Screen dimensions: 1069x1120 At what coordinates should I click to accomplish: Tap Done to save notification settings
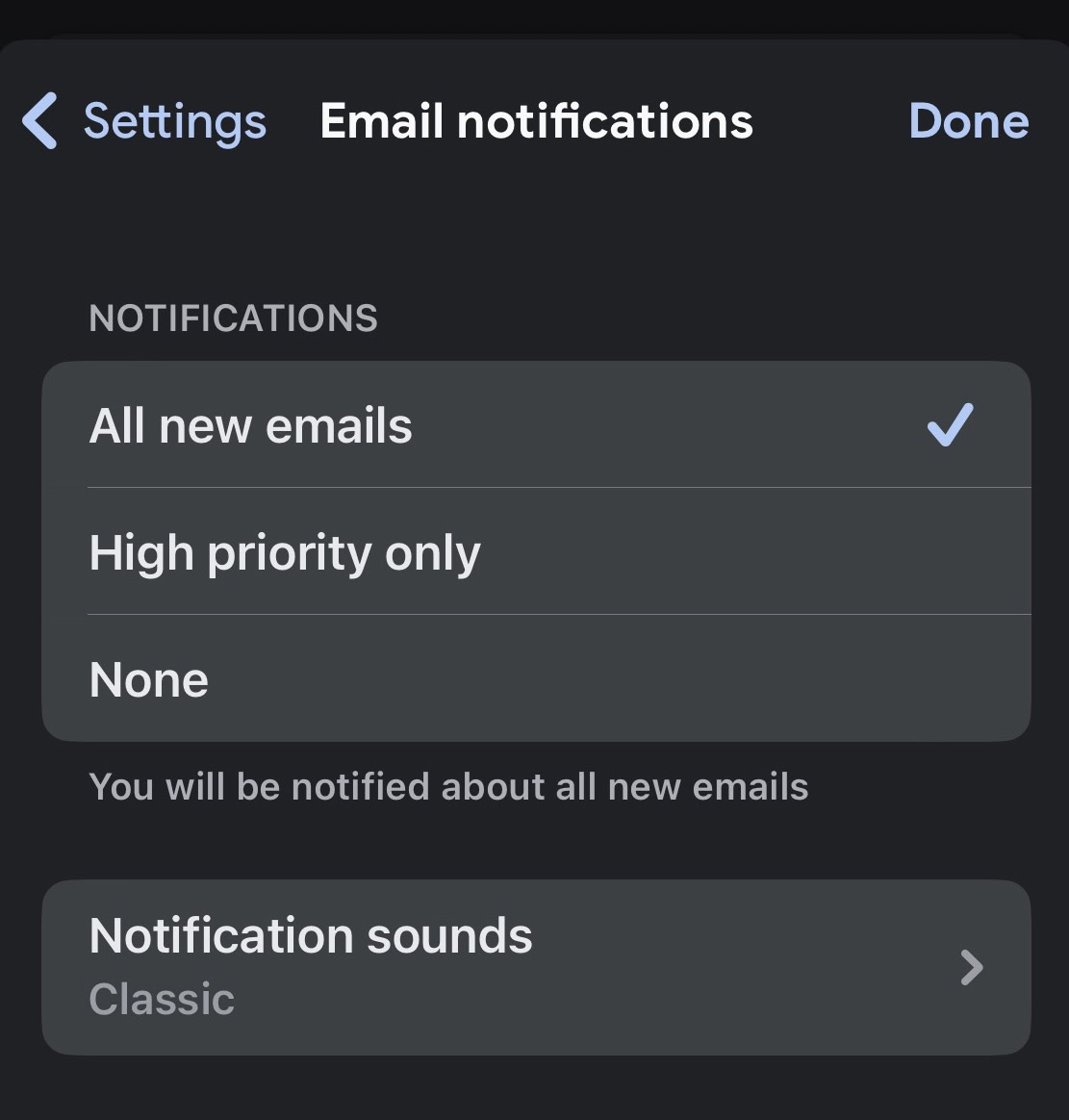[x=968, y=122]
